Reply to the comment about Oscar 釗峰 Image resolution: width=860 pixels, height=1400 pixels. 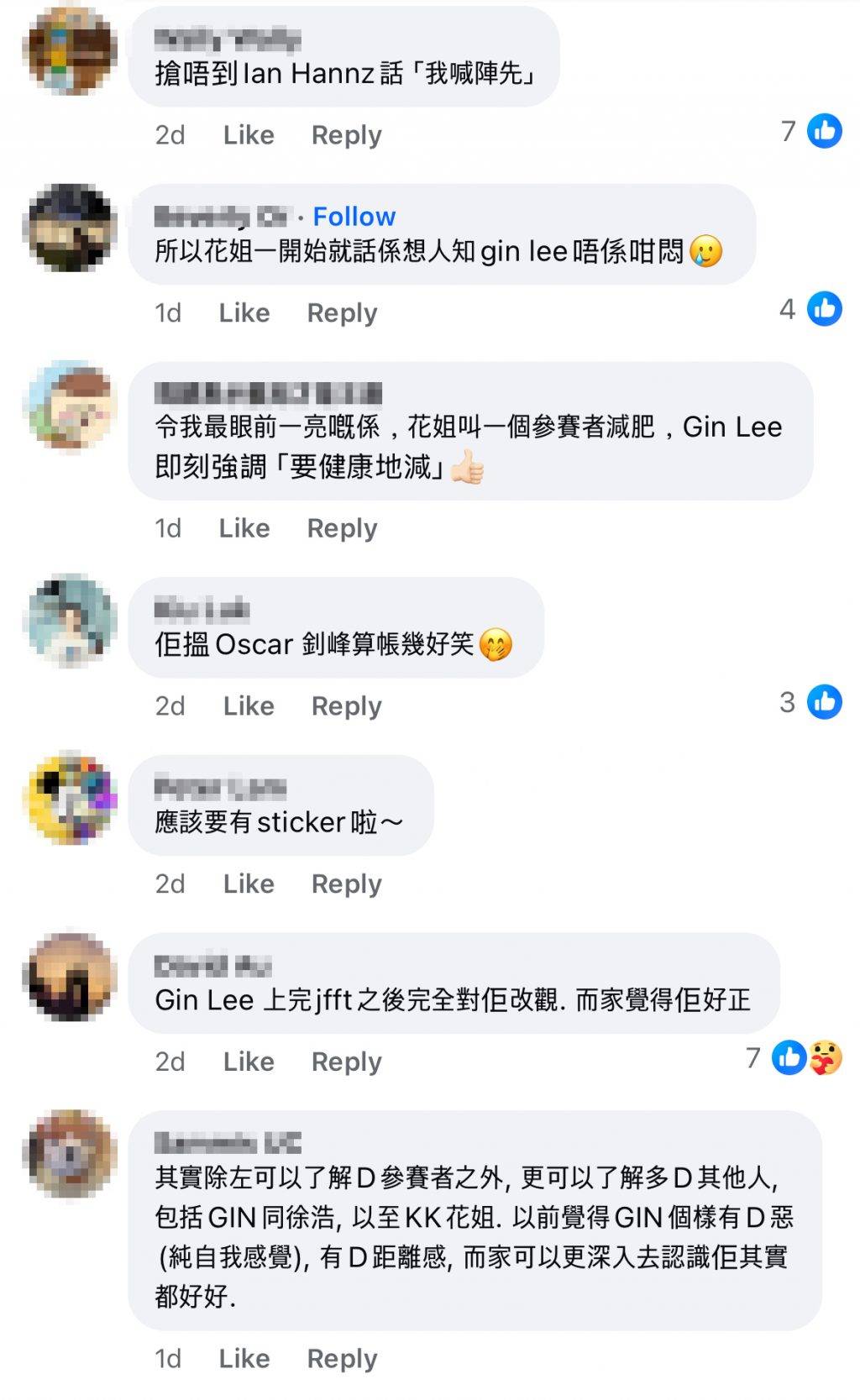tap(346, 706)
